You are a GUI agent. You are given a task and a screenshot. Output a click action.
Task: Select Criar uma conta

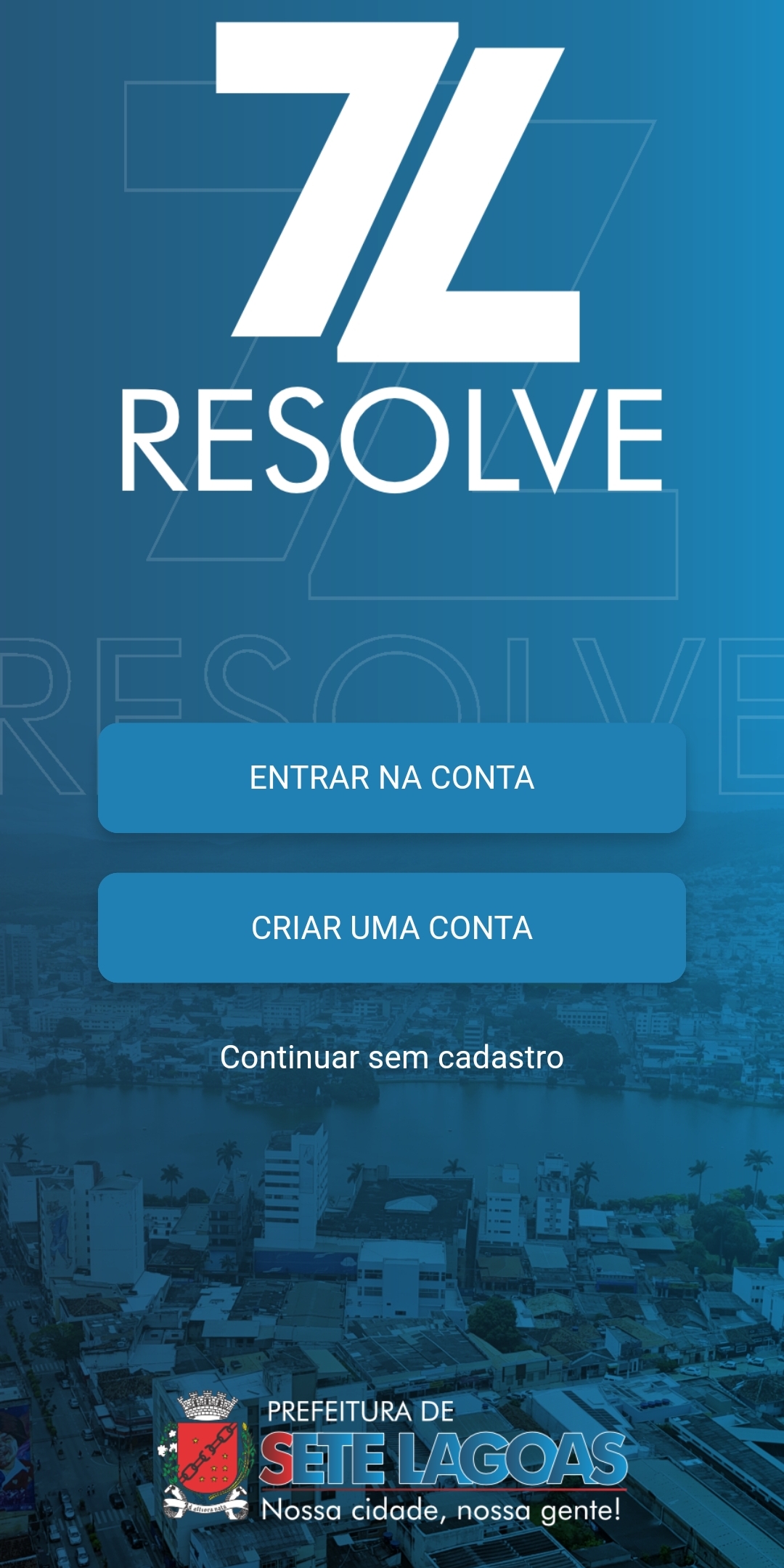(x=392, y=927)
